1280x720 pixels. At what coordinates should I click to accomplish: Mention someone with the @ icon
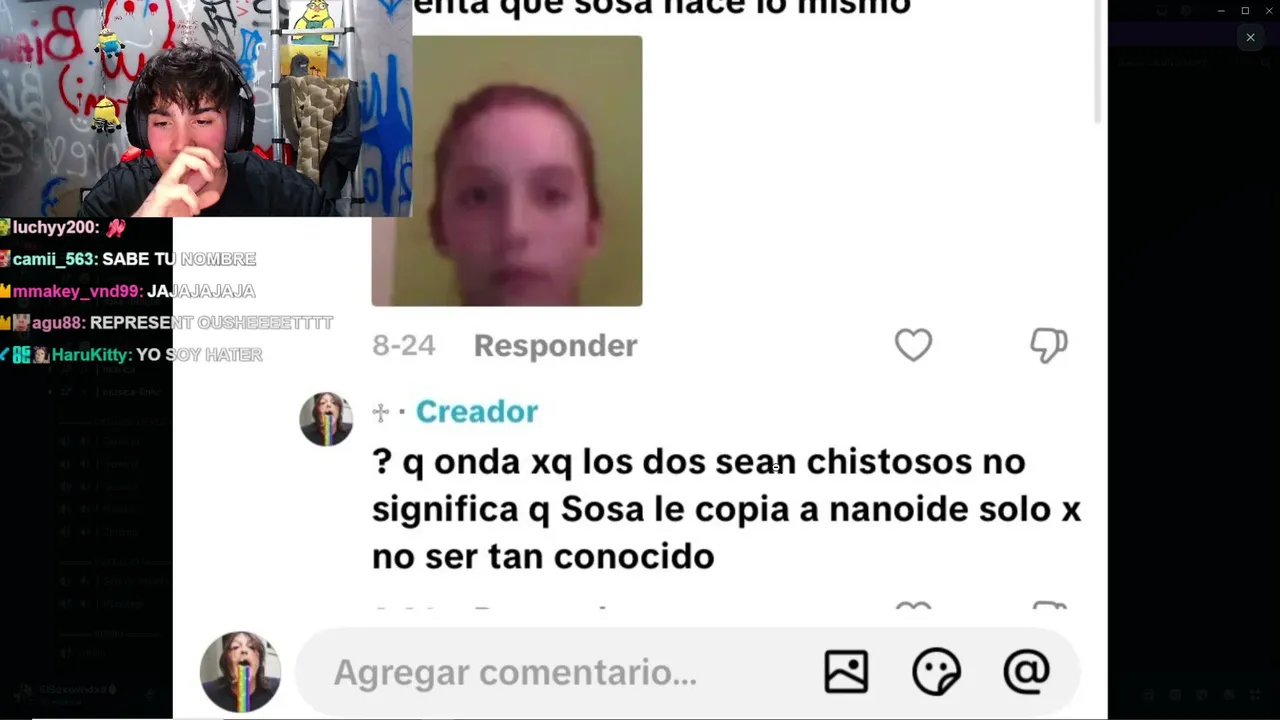tap(1027, 672)
